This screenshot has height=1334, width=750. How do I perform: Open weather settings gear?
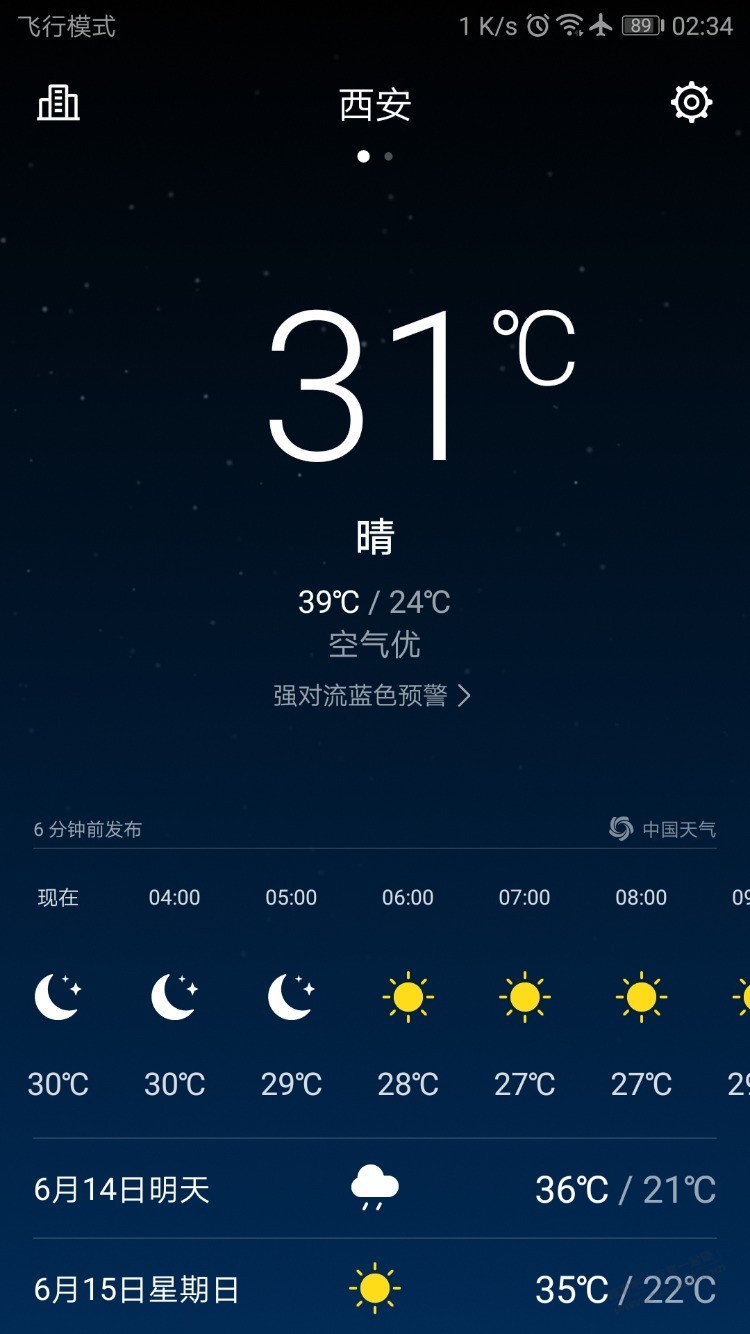point(691,103)
